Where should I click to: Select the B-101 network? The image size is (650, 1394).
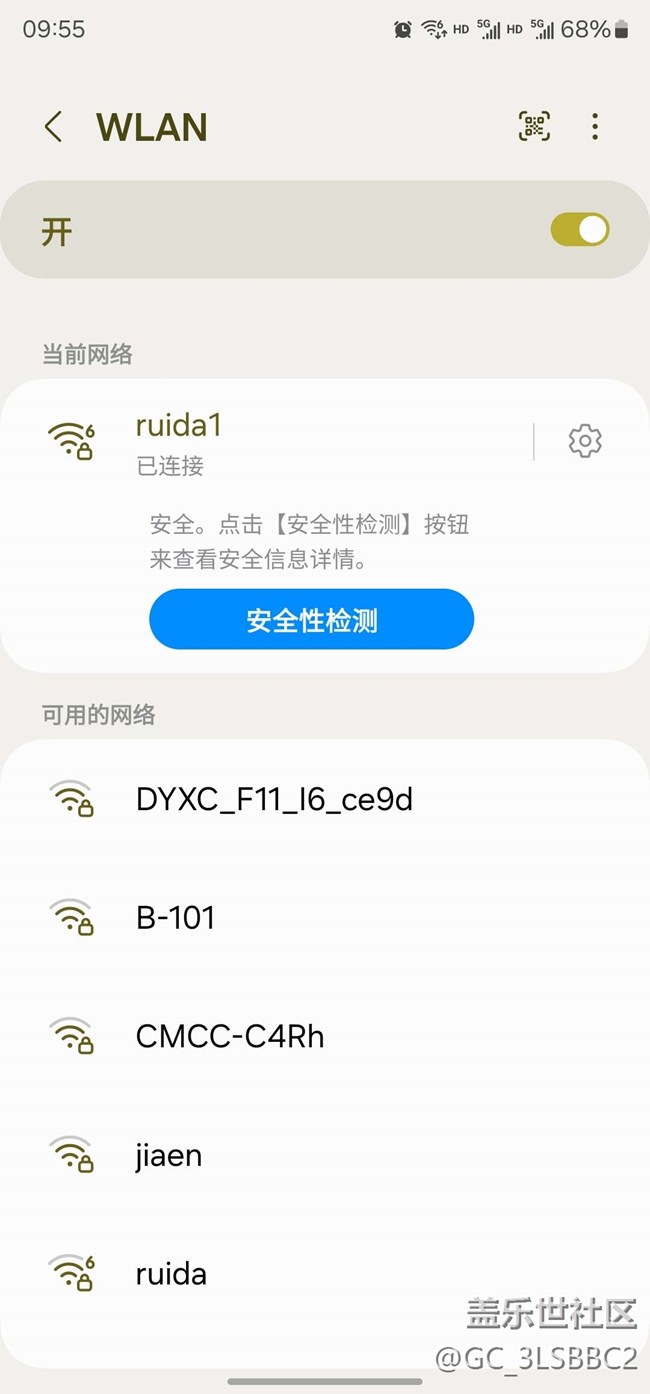tap(176, 918)
